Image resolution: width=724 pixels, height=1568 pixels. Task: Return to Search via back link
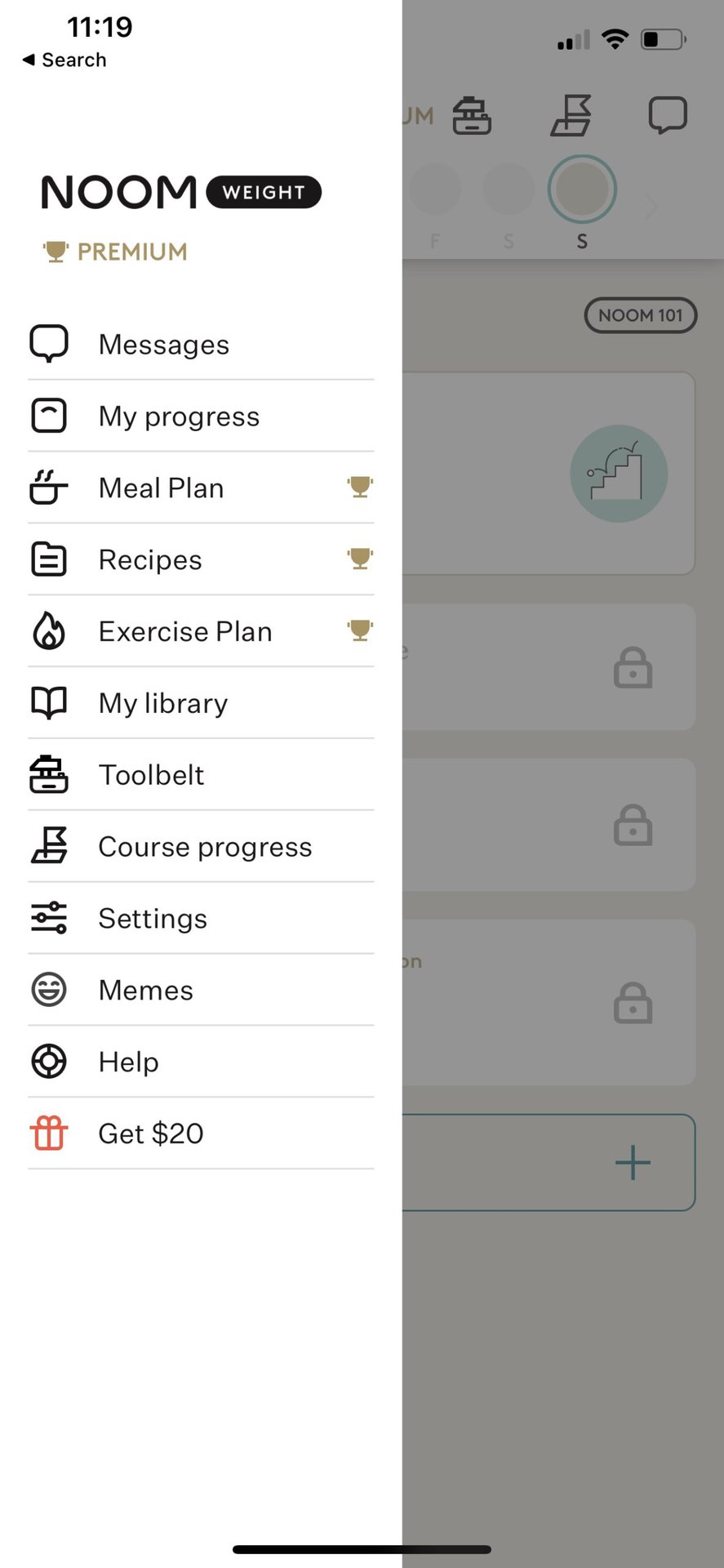(x=64, y=60)
